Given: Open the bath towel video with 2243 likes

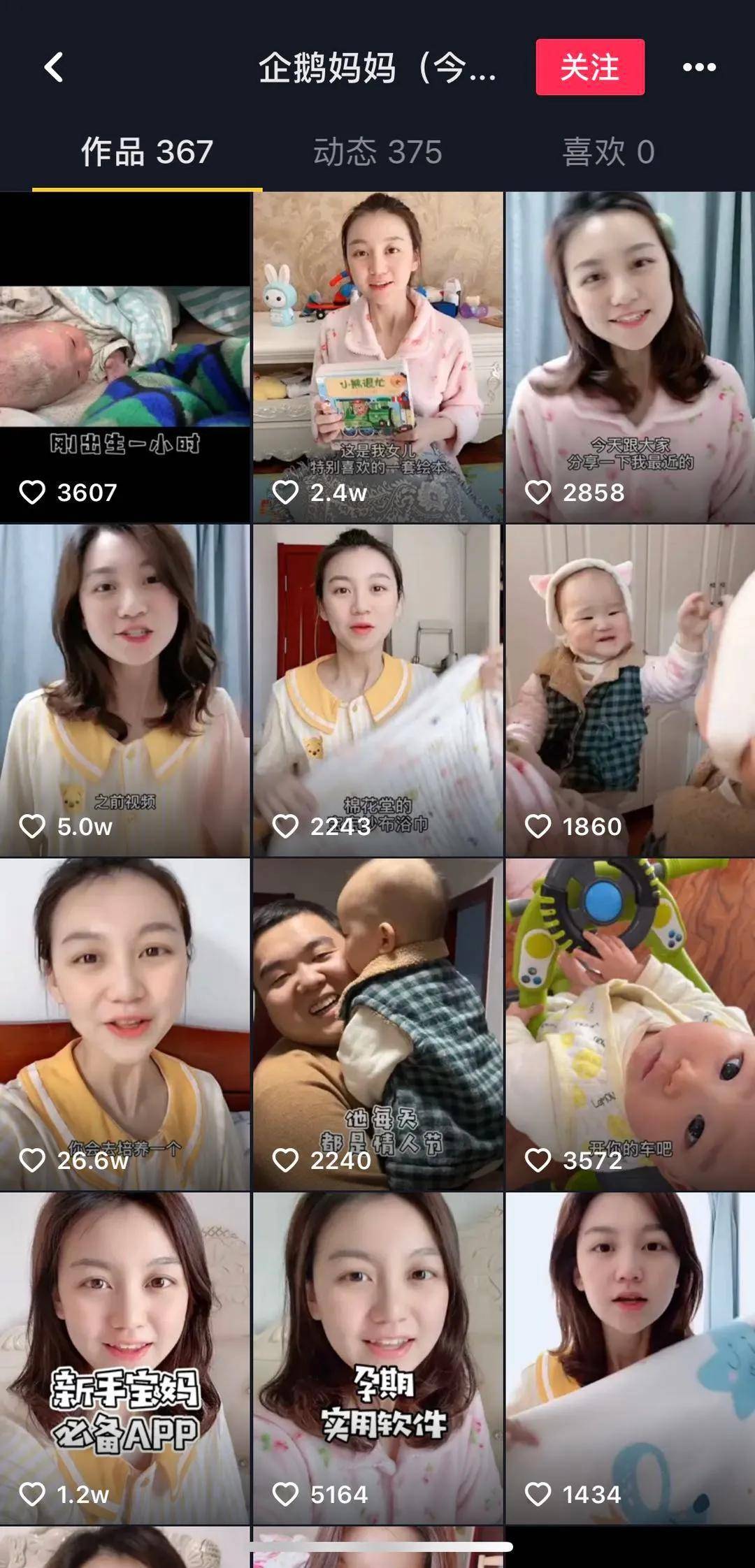Looking at the screenshot, I should pyautogui.click(x=377, y=690).
